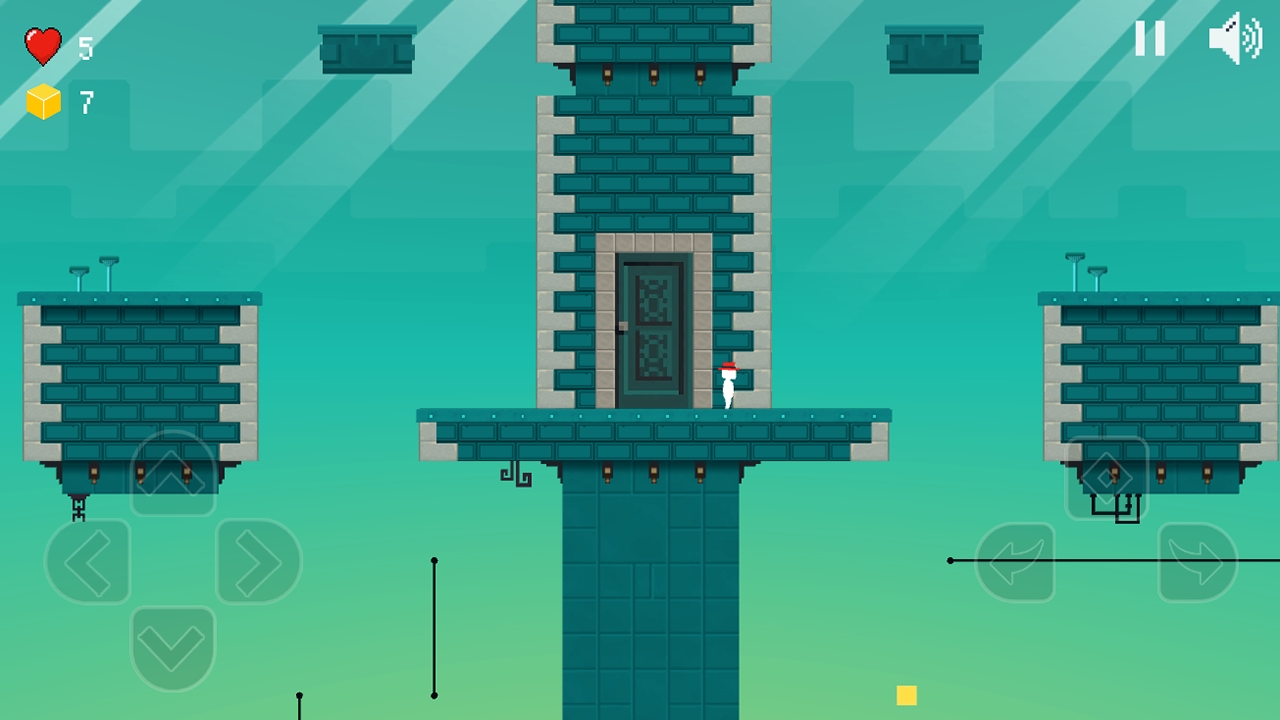1280x720 pixels.
Task: Tap the down arrow on the d-pad
Action: coord(173,648)
